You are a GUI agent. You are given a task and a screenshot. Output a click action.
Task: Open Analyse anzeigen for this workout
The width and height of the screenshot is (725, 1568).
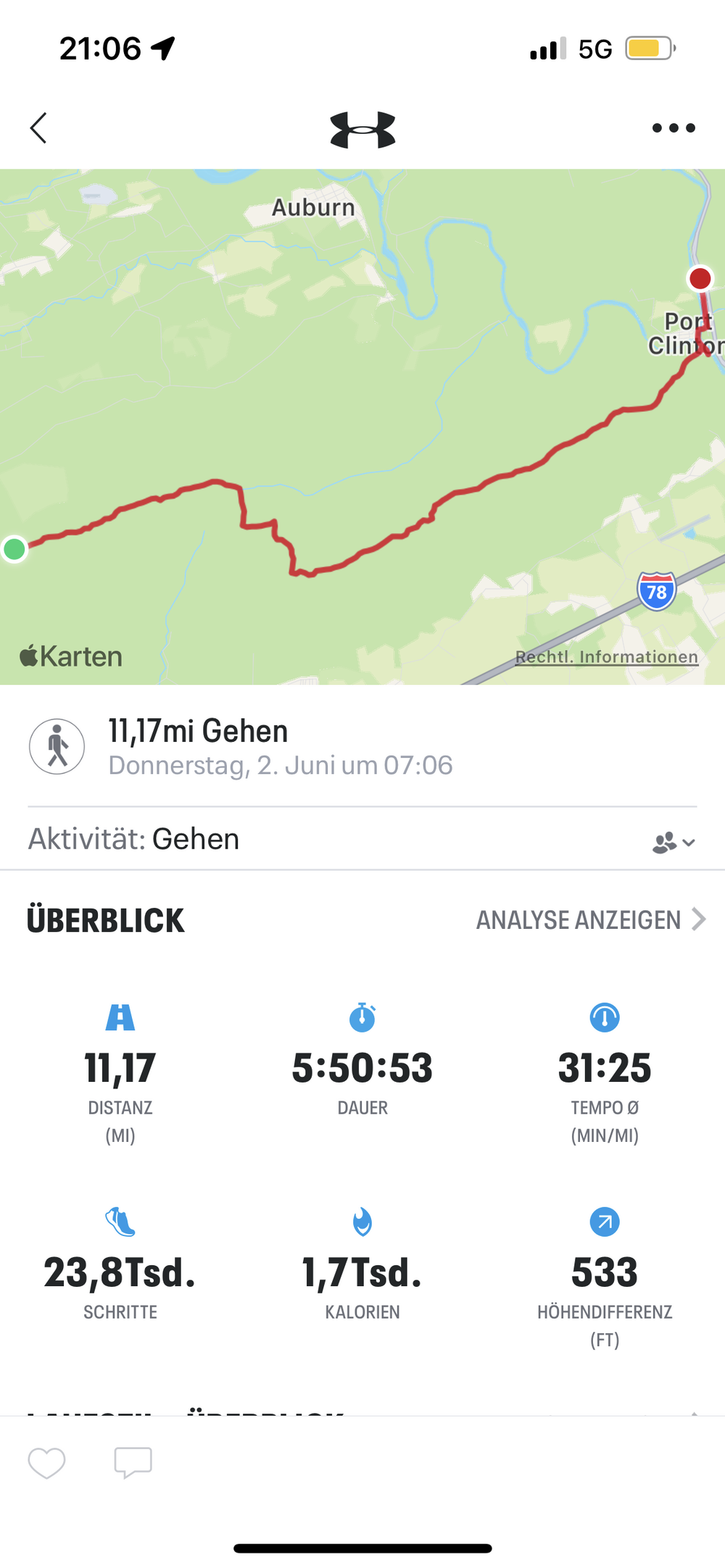(591, 919)
